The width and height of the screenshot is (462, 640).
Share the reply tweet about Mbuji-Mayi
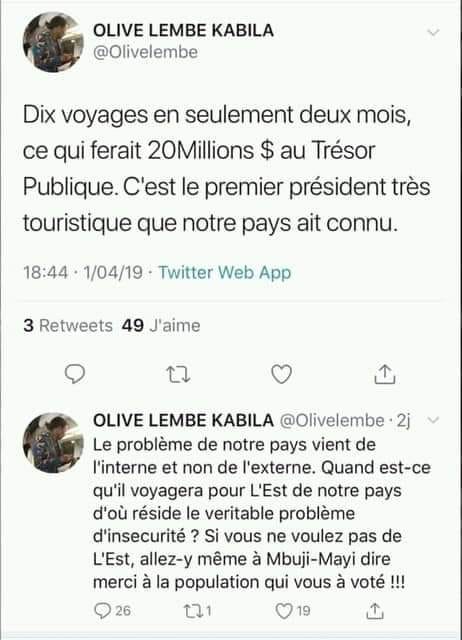[x=375, y=611]
